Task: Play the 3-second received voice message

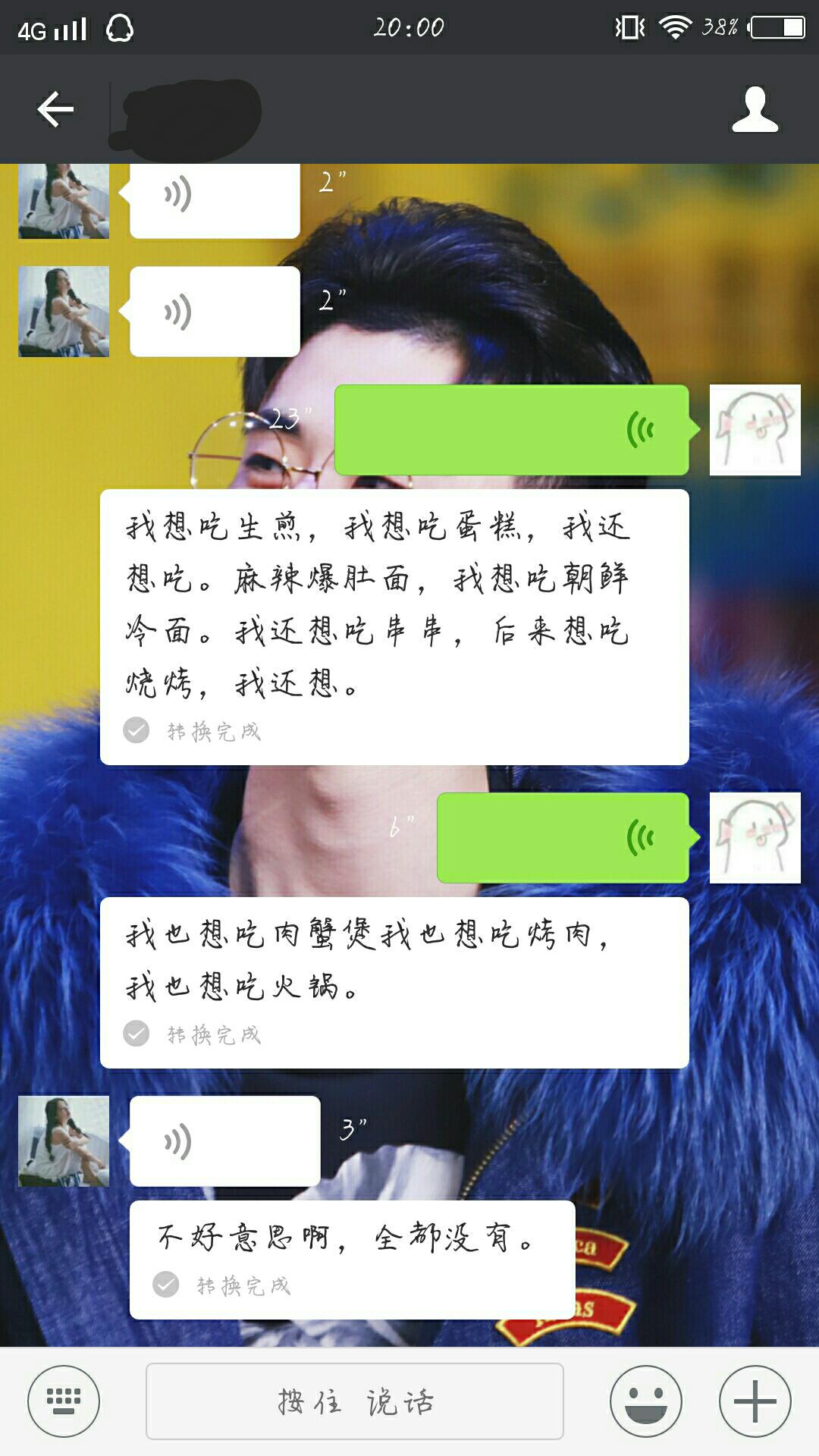Action: [x=225, y=1141]
